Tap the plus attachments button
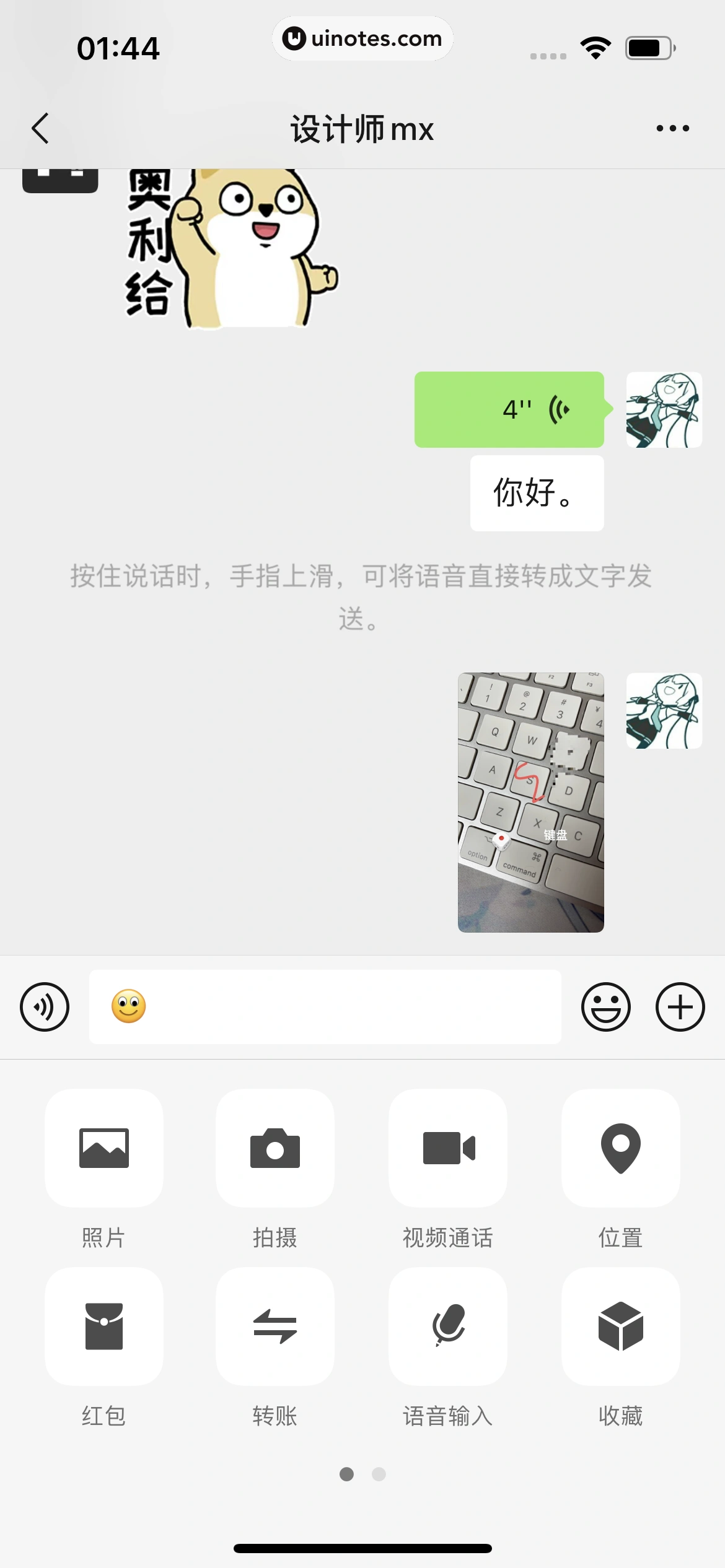 click(x=680, y=1007)
